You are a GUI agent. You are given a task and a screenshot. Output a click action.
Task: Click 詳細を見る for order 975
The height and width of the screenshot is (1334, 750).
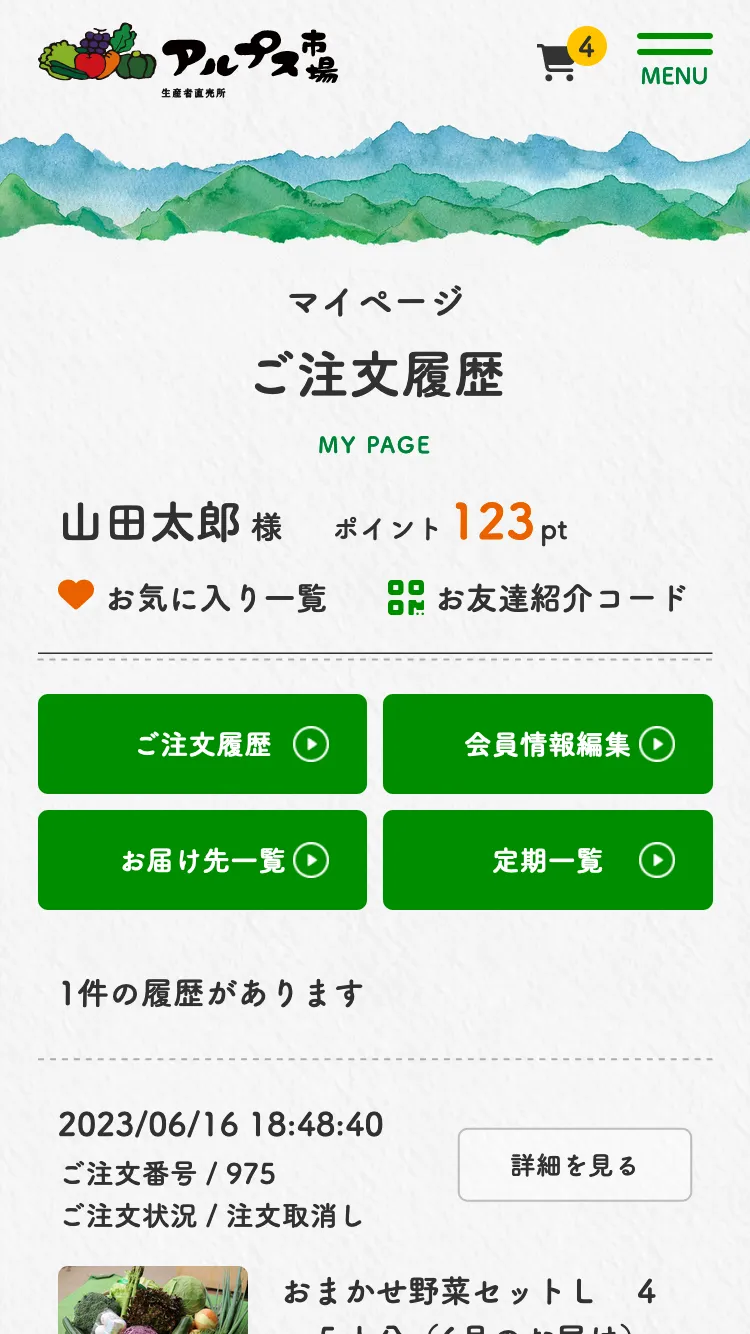point(575,1164)
